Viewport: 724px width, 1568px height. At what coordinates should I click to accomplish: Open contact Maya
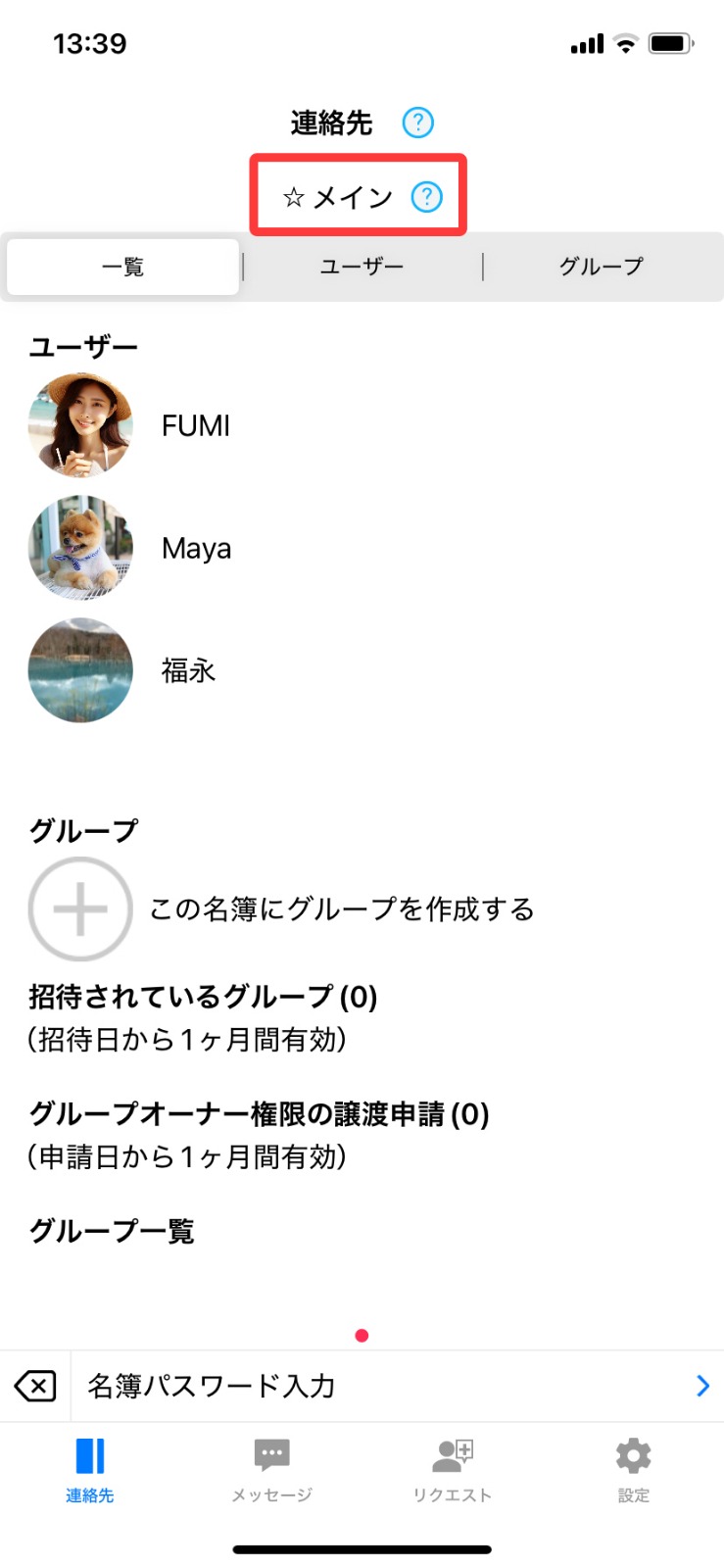coord(362,548)
